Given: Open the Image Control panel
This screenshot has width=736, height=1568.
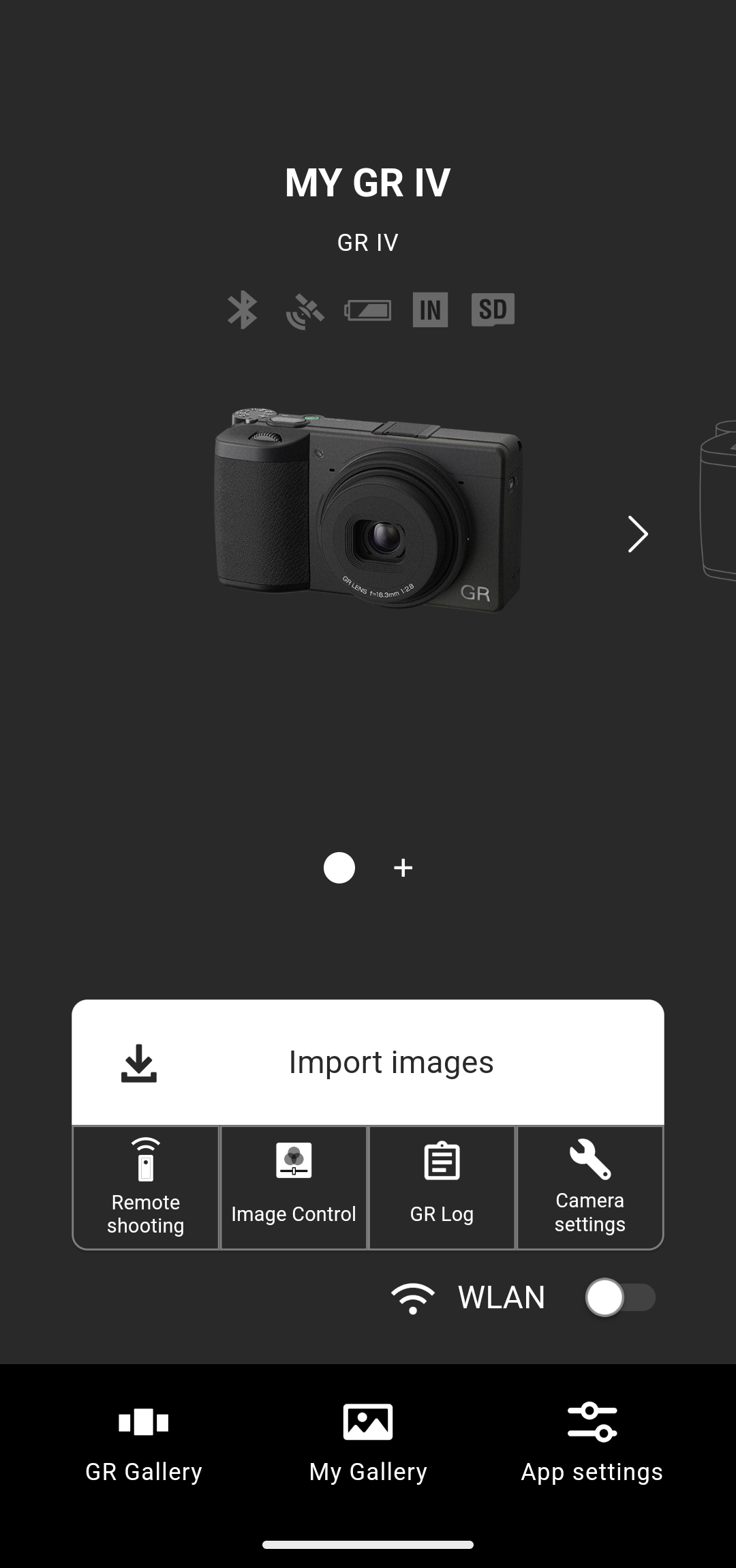Looking at the screenshot, I should 293,1186.
